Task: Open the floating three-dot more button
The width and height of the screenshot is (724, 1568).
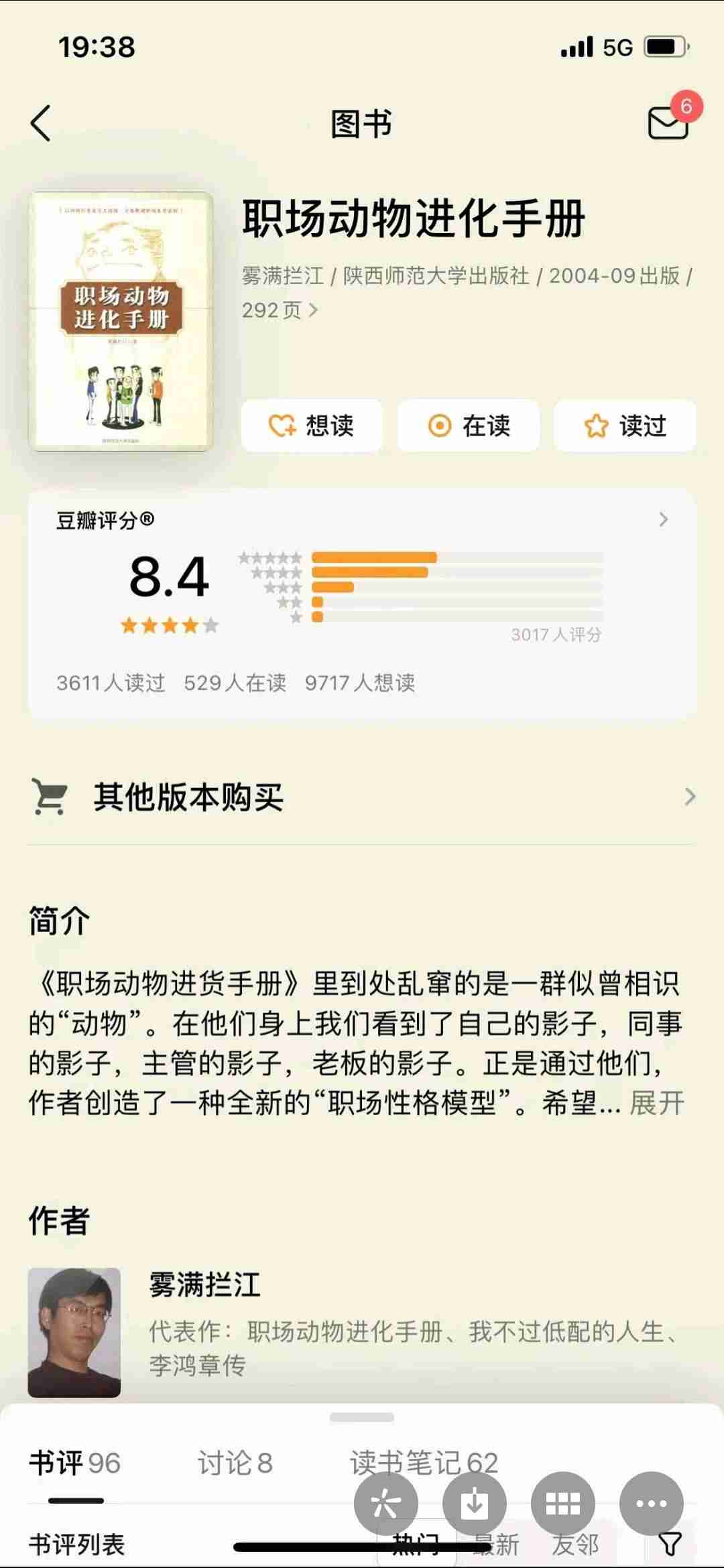Action: [651, 1504]
